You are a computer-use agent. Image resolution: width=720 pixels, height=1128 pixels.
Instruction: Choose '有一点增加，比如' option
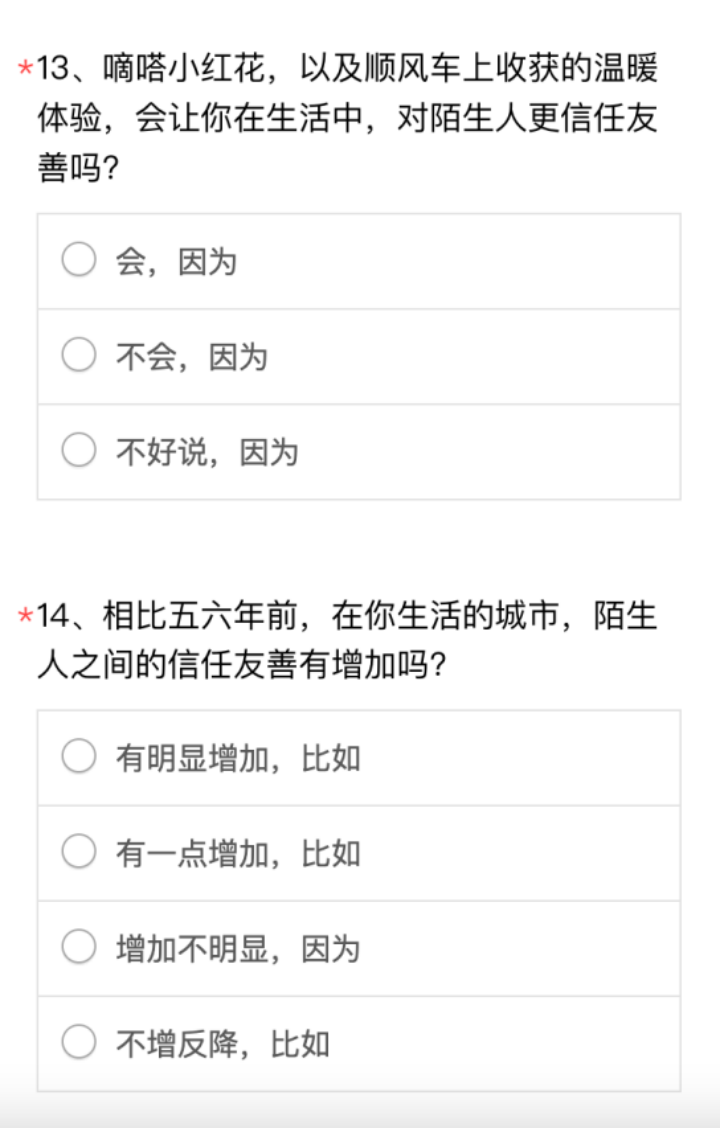click(79, 852)
